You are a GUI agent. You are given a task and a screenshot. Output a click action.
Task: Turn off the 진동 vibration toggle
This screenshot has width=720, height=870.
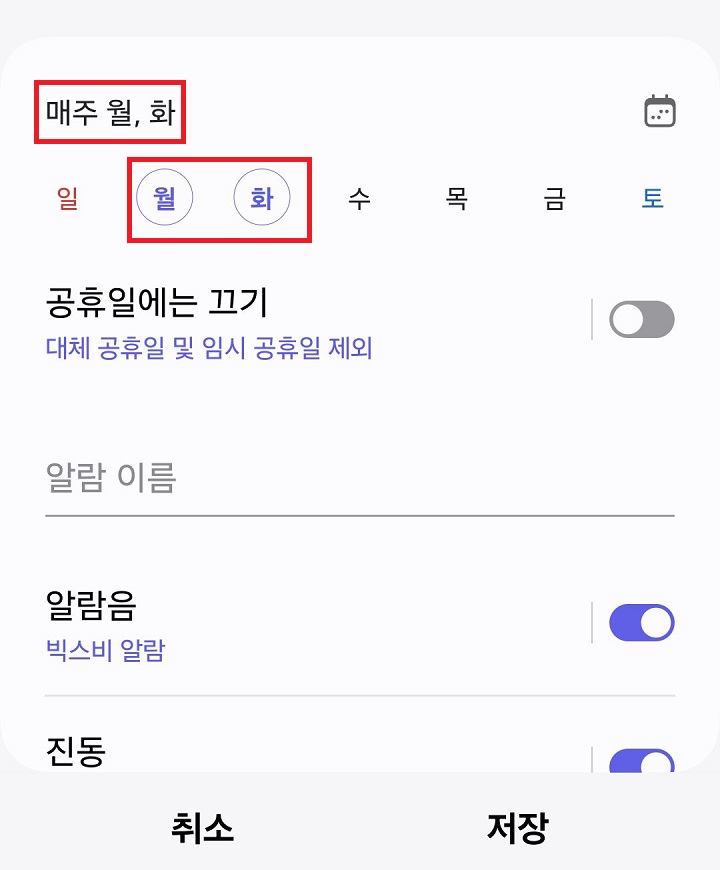point(642,762)
